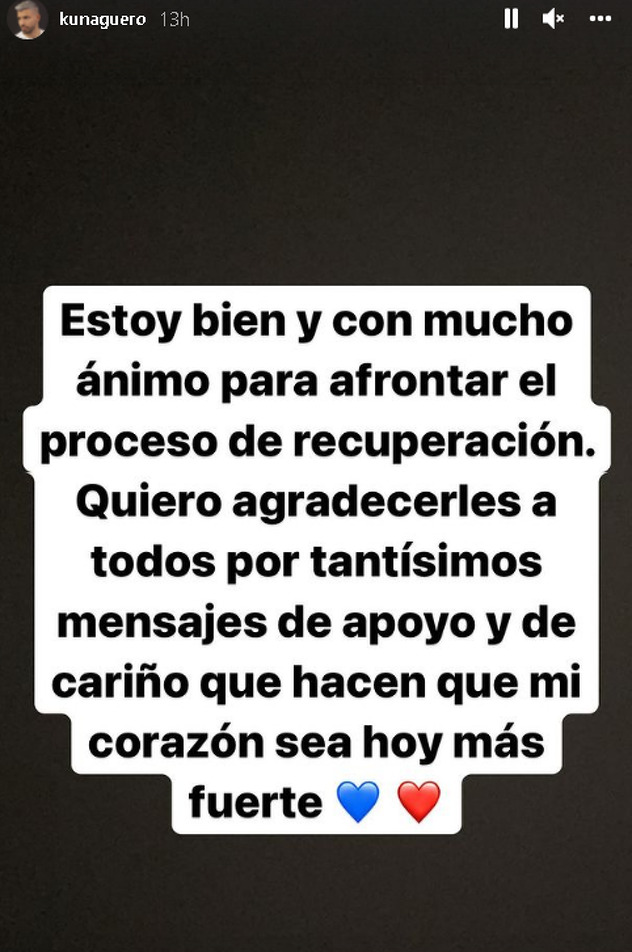Image resolution: width=632 pixels, height=952 pixels.
Task: Open kunaguero's profile from the username
Action: click(102, 19)
